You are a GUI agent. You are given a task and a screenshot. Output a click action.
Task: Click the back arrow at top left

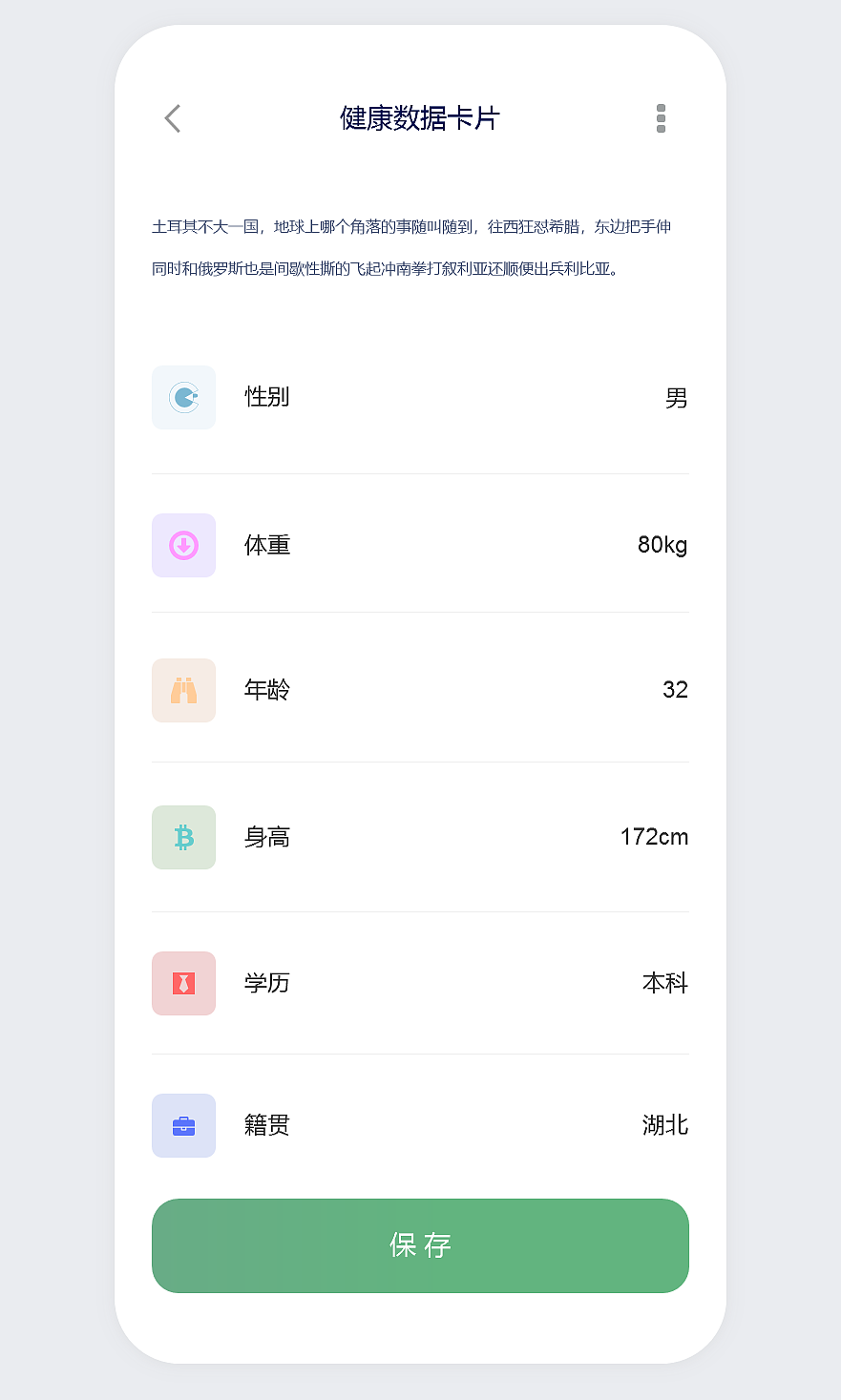pyautogui.click(x=171, y=117)
